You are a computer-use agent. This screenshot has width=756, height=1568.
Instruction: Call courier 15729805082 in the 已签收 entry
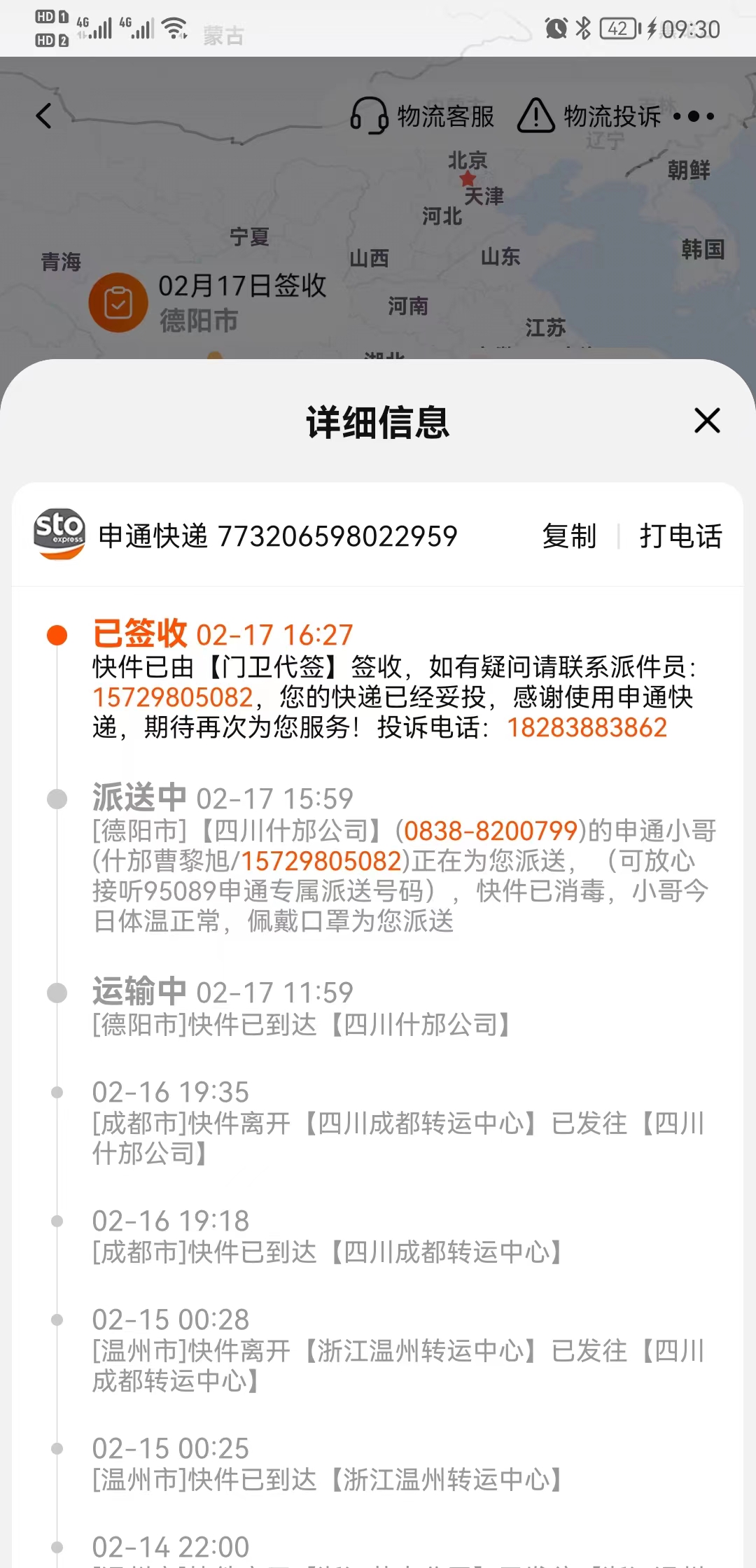click(173, 697)
